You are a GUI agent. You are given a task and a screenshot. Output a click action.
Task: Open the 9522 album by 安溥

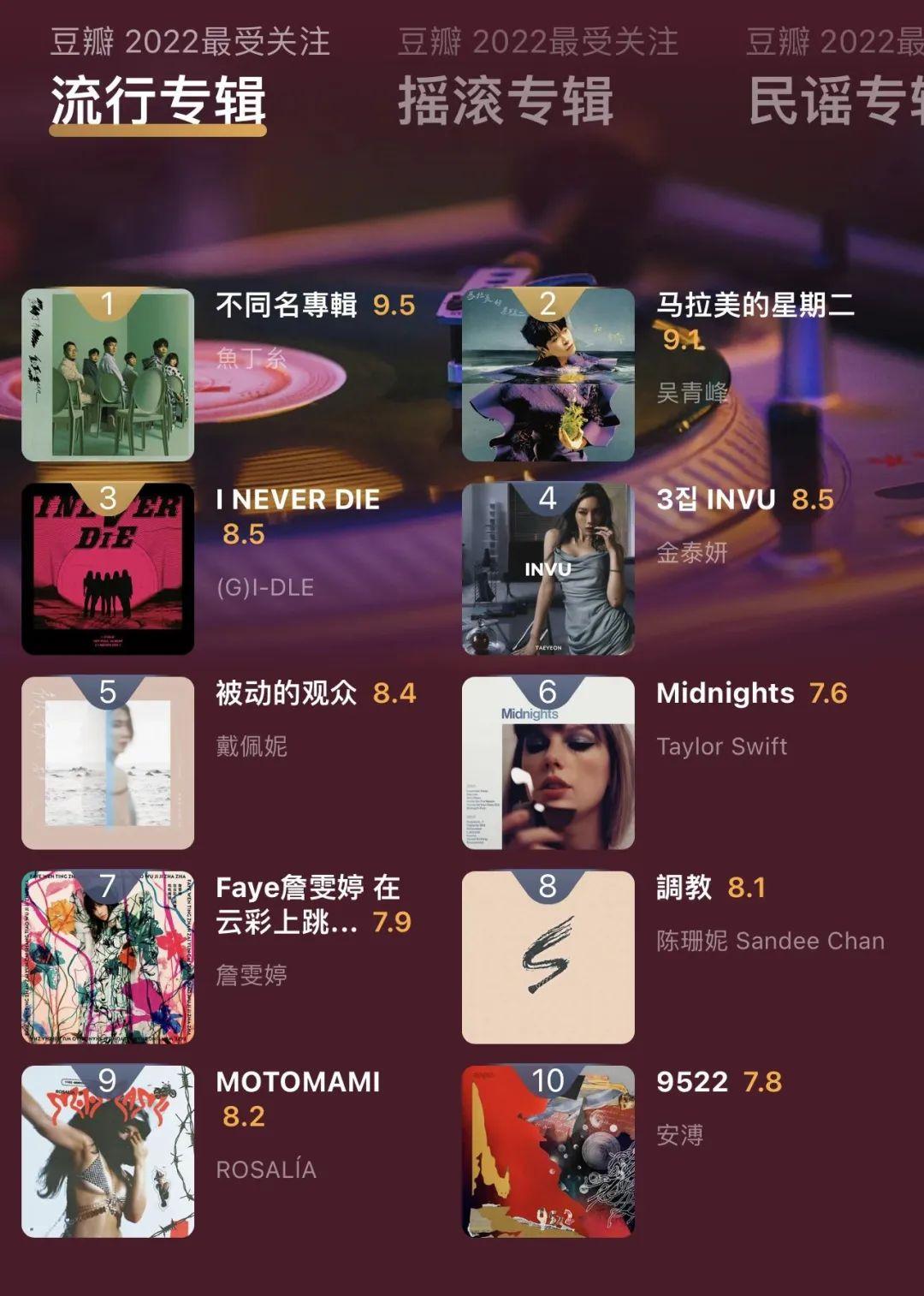click(x=548, y=1151)
